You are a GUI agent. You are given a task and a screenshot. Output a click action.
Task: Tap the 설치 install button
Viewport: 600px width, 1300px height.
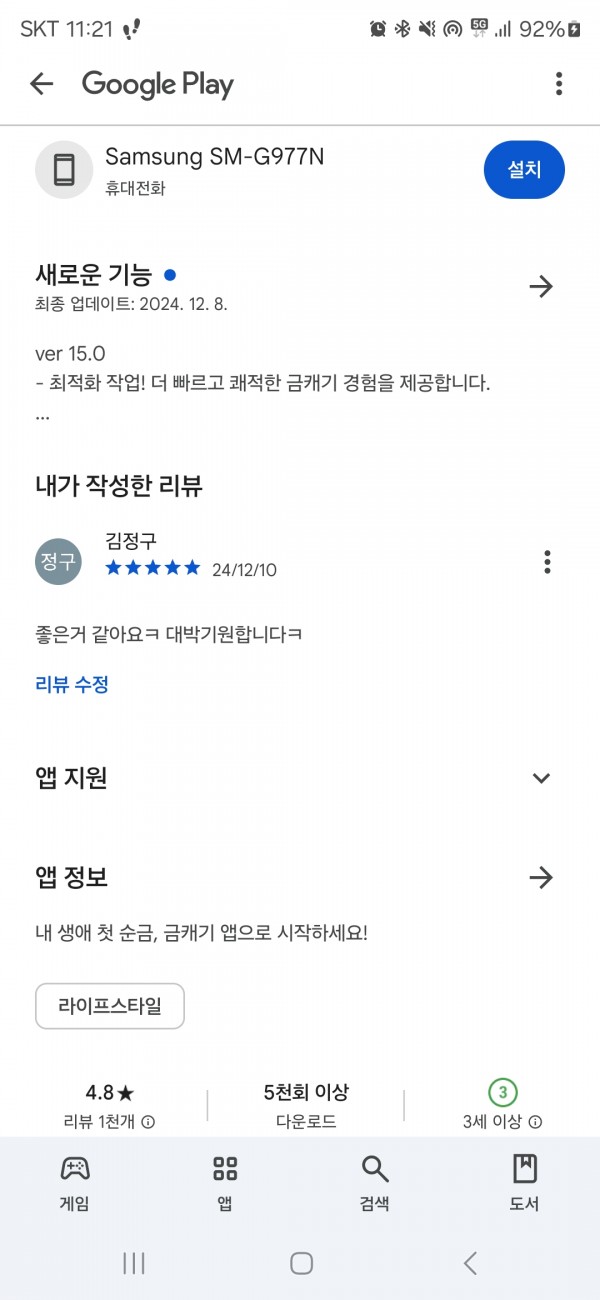[x=524, y=170]
